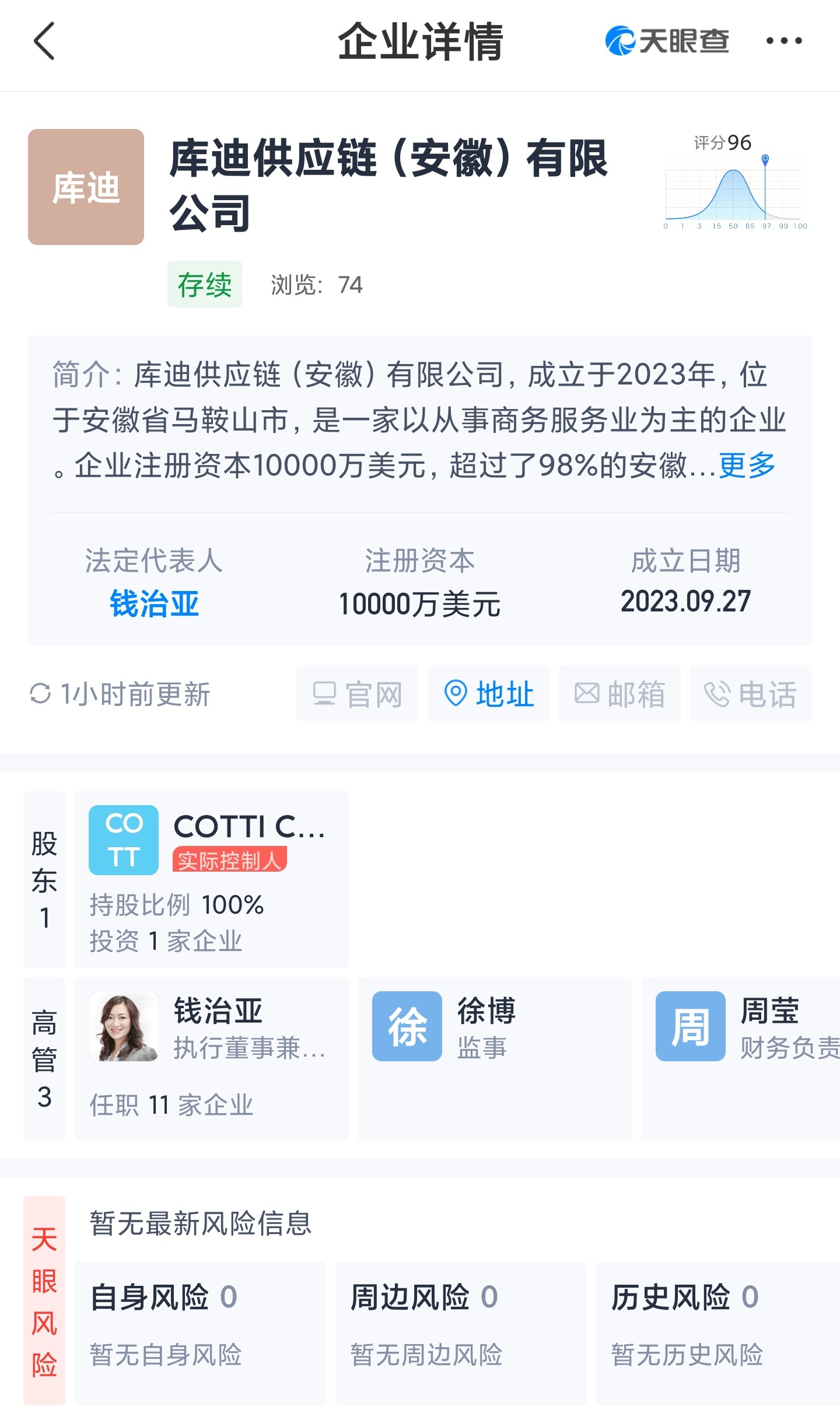Open the COTTI shareholder card
This screenshot has height=1423, width=840.
point(212,879)
